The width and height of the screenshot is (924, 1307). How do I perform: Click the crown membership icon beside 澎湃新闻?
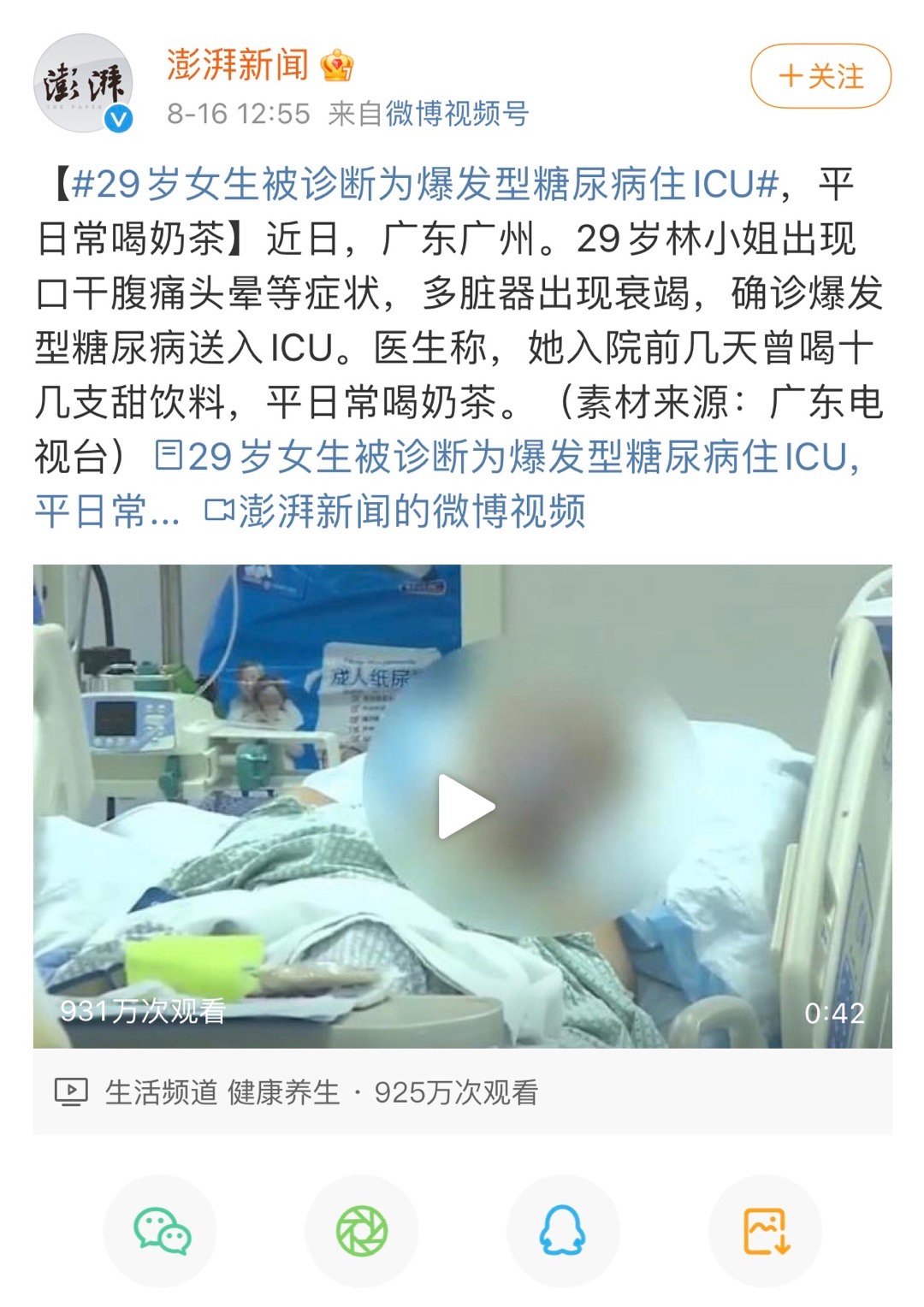[x=336, y=67]
